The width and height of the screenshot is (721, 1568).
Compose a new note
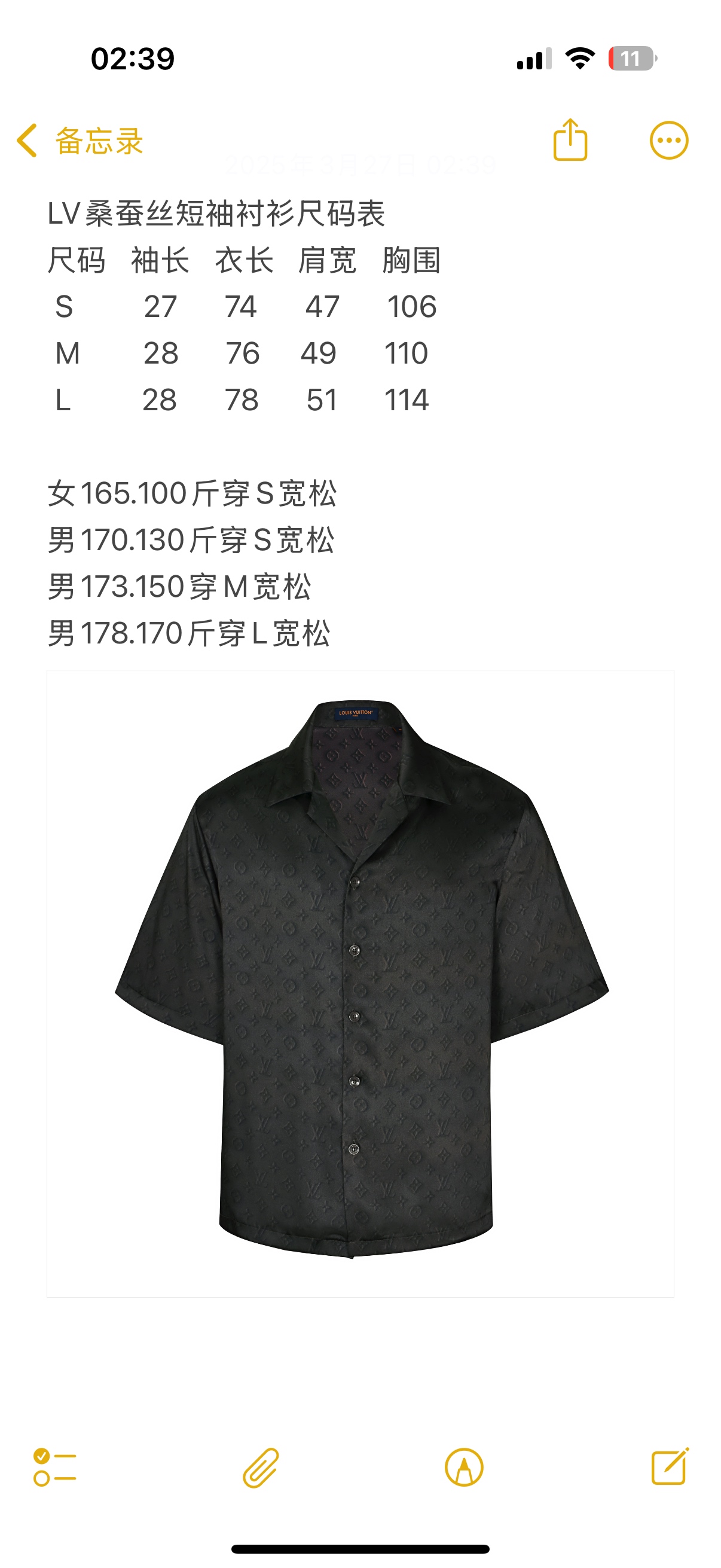(x=669, y=1466)
